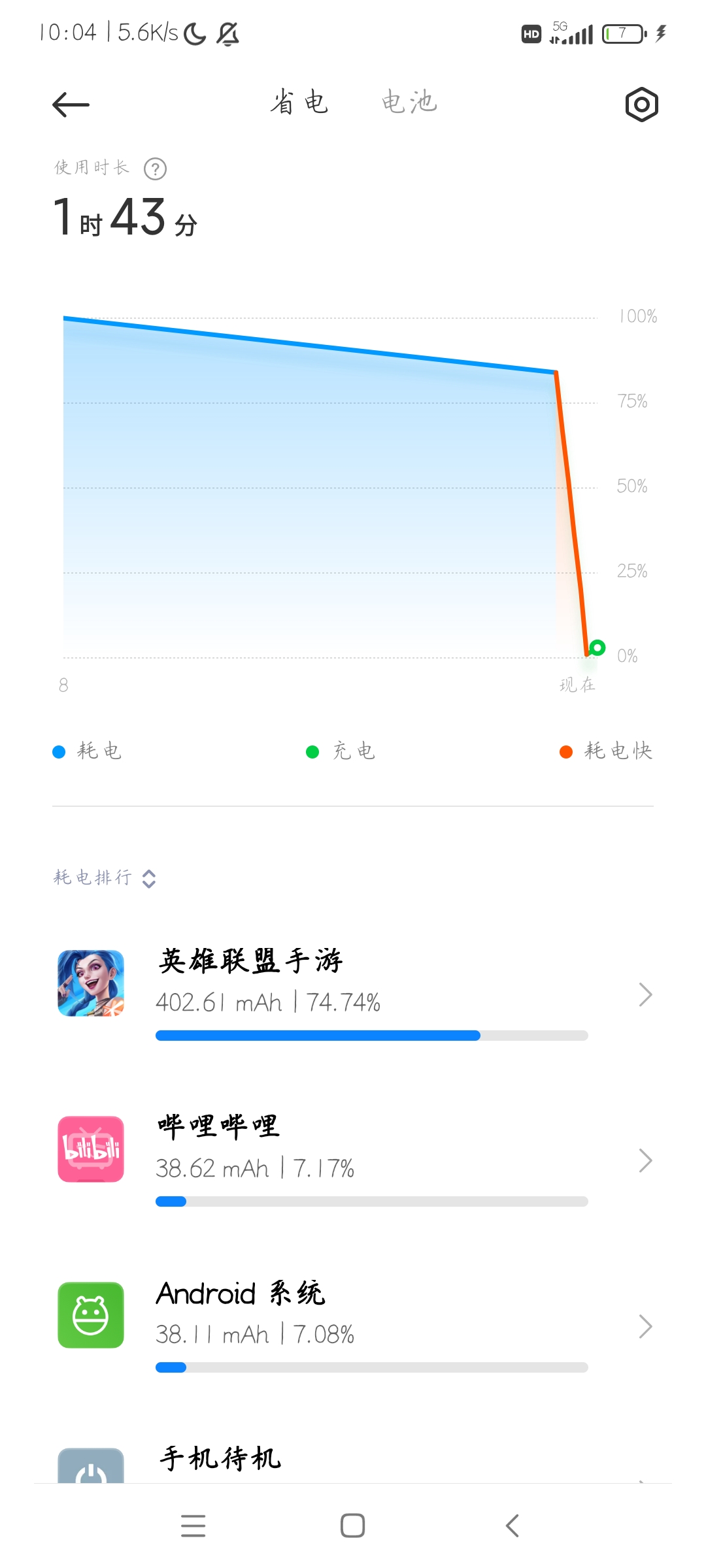Open 英雄联盟手游 power usage details
Viewport: 706px width, 1568px height.
click(353, 993)
